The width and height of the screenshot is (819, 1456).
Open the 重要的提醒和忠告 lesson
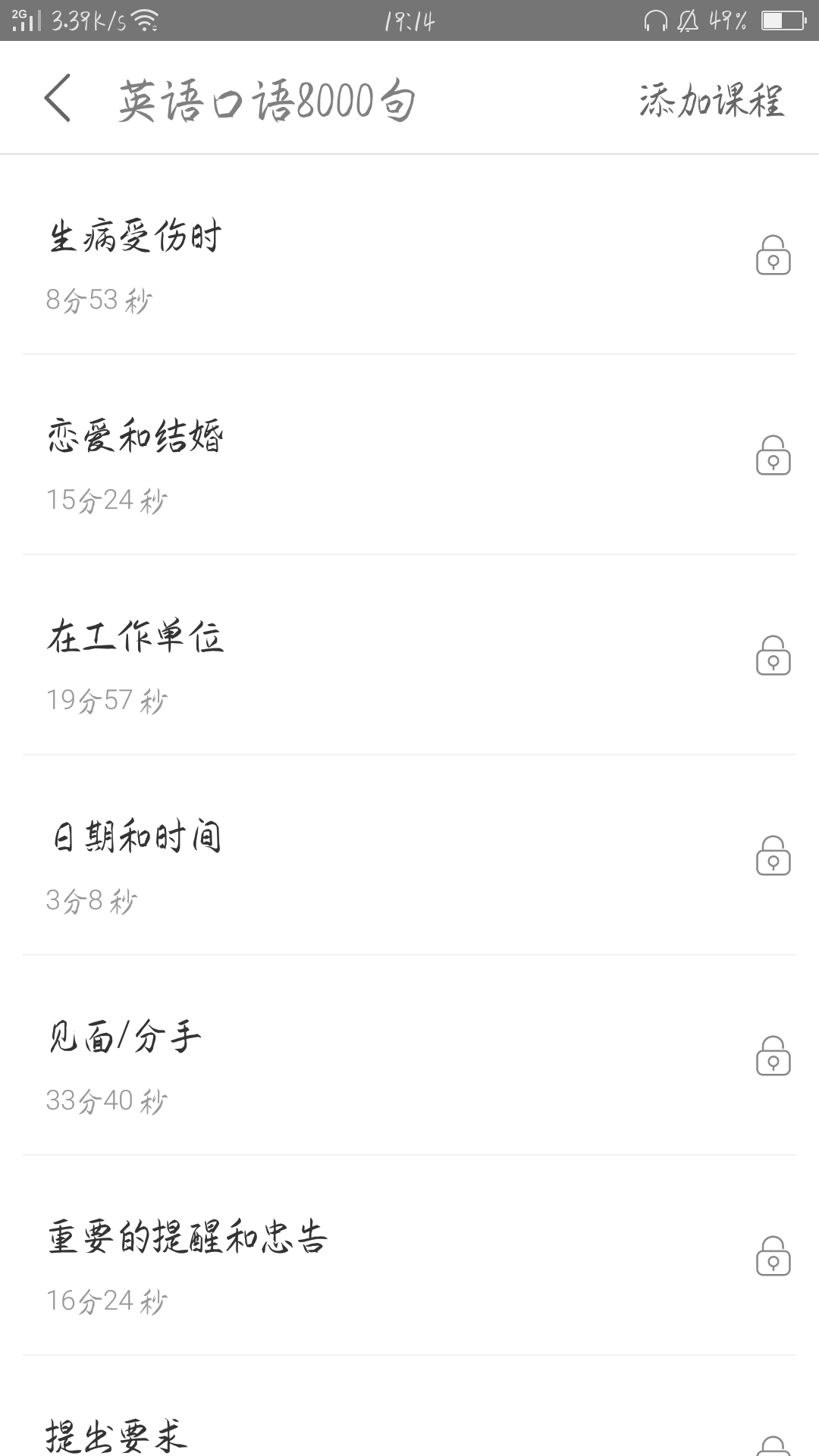coord(409,1256)
